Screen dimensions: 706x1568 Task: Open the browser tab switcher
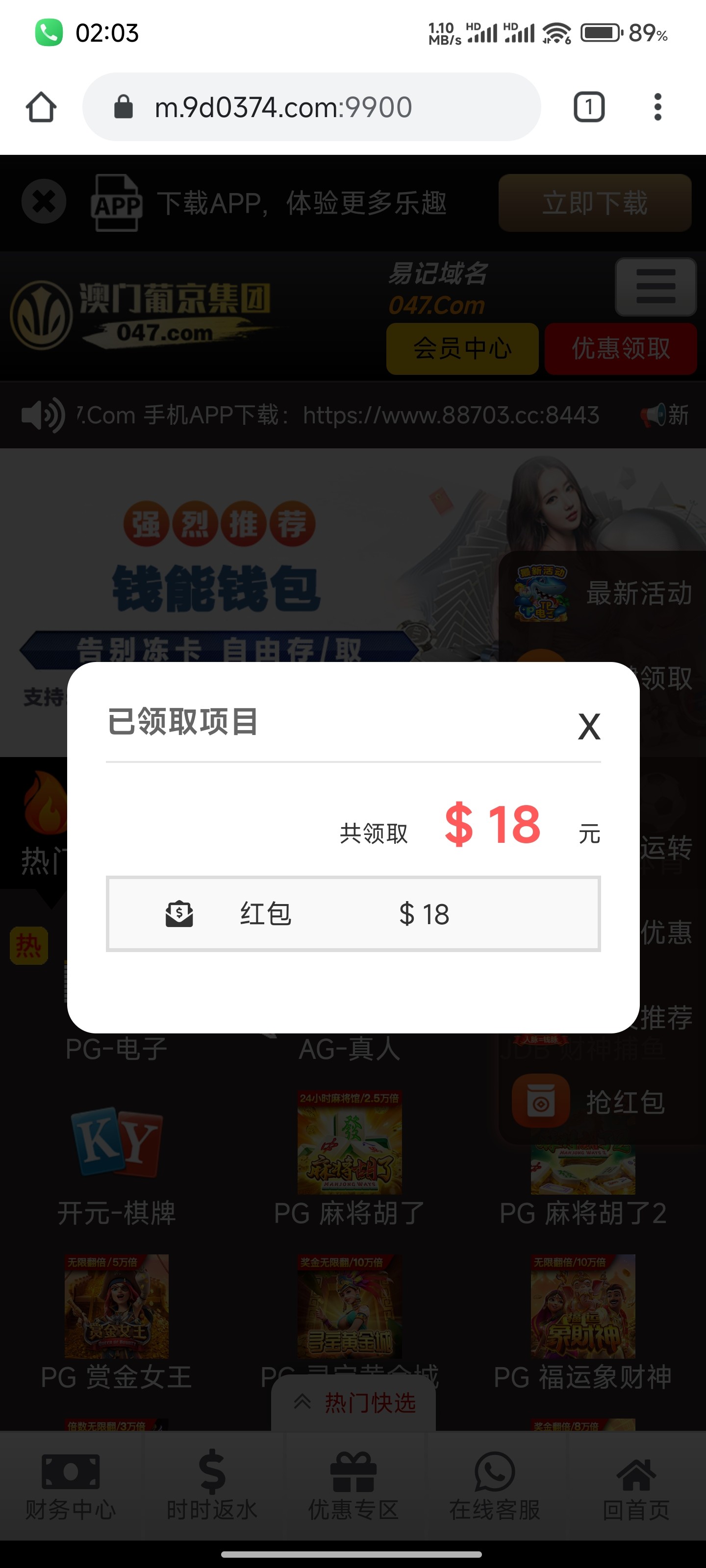(588, 107)
